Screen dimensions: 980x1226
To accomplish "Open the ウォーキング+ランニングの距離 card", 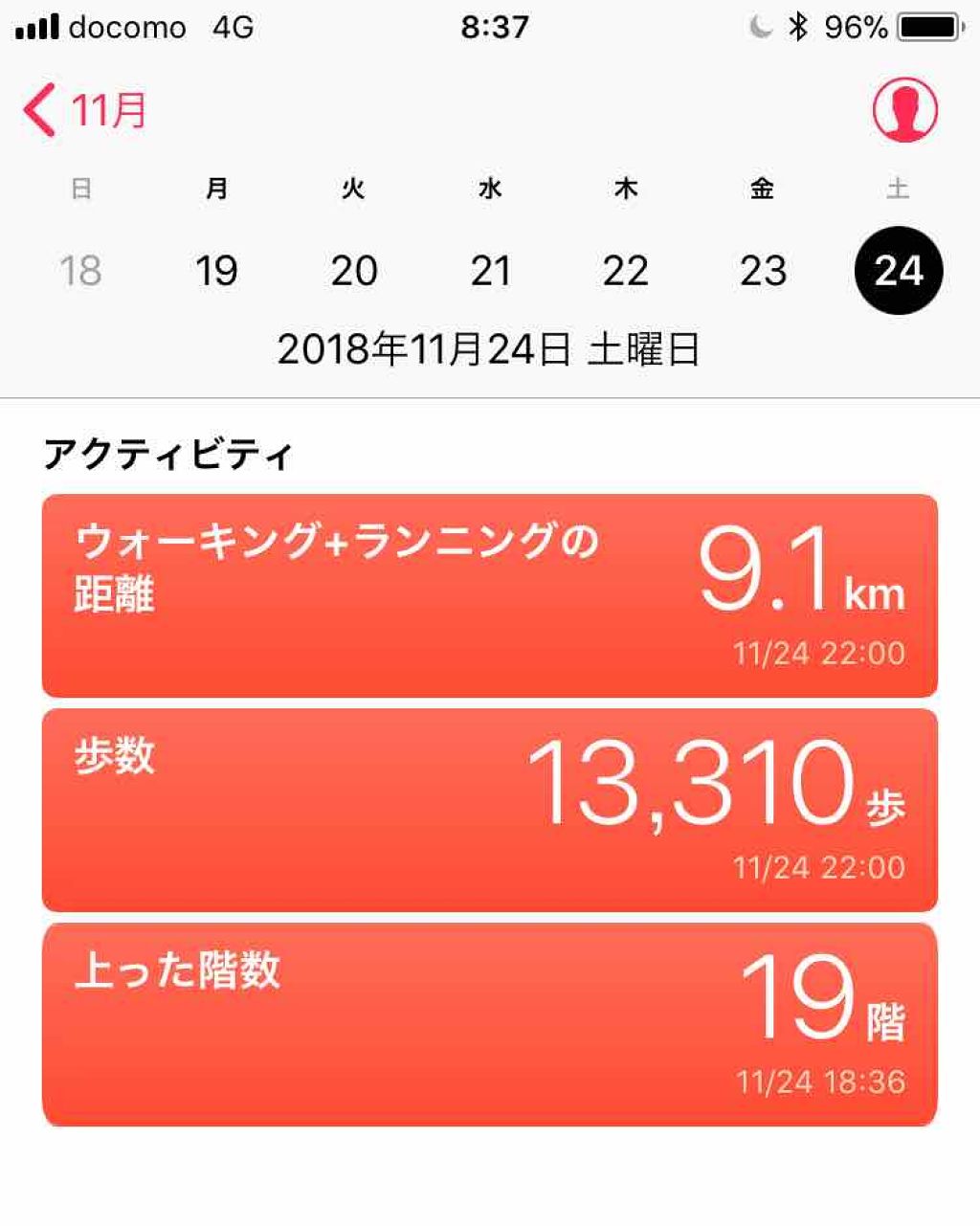I will pos(490,595).
